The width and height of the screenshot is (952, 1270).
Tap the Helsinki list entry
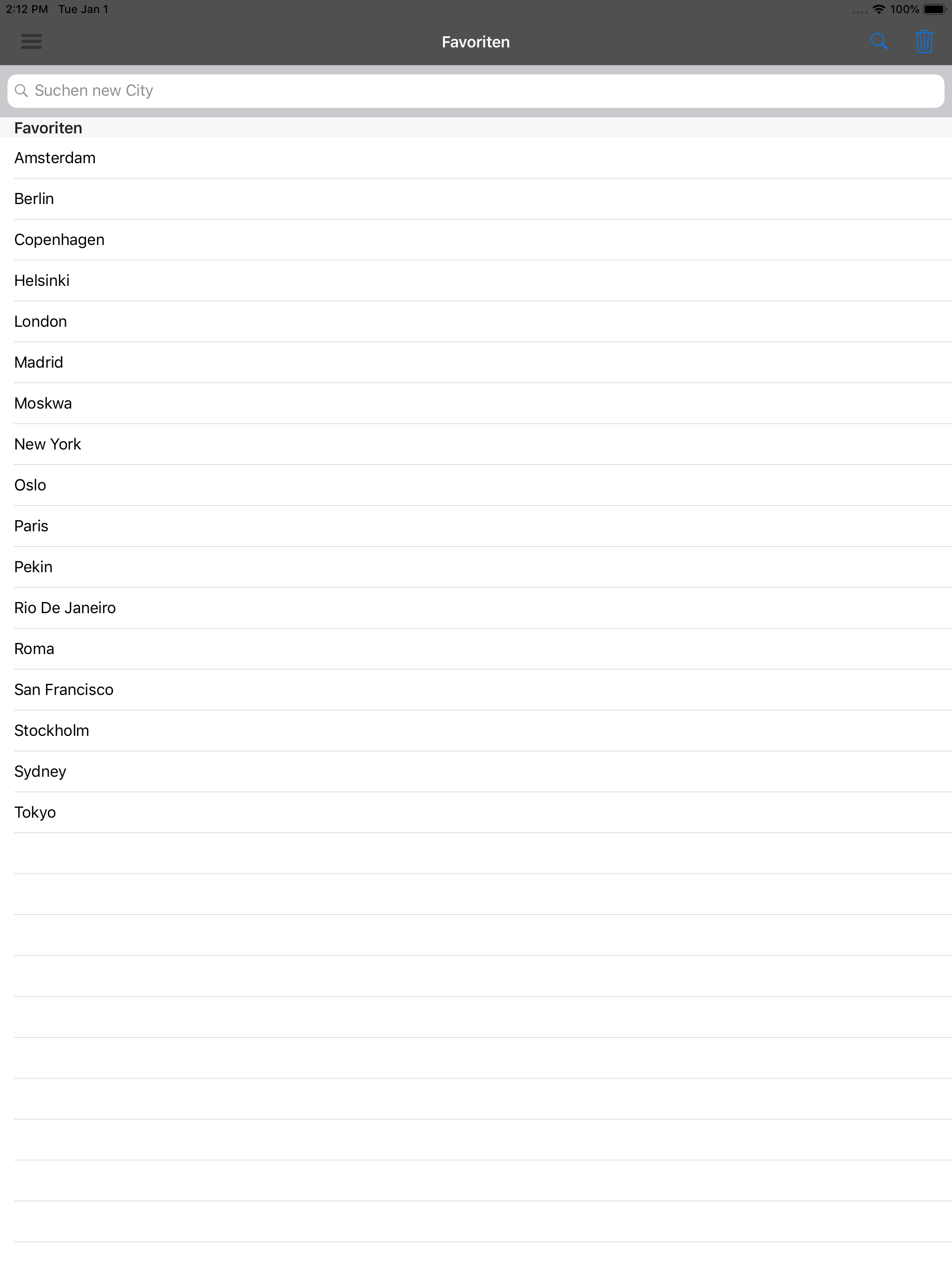41,280
